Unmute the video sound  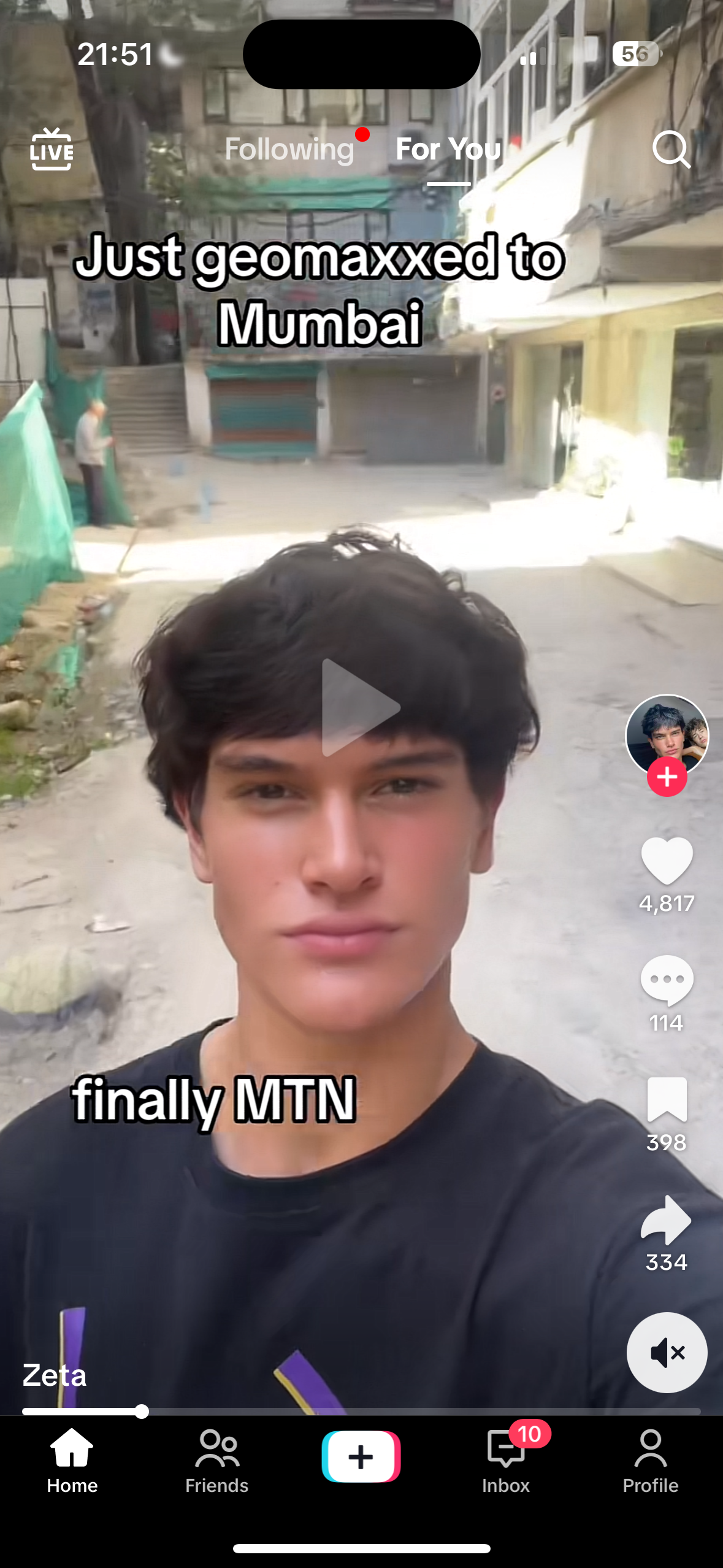[667, 1352]
